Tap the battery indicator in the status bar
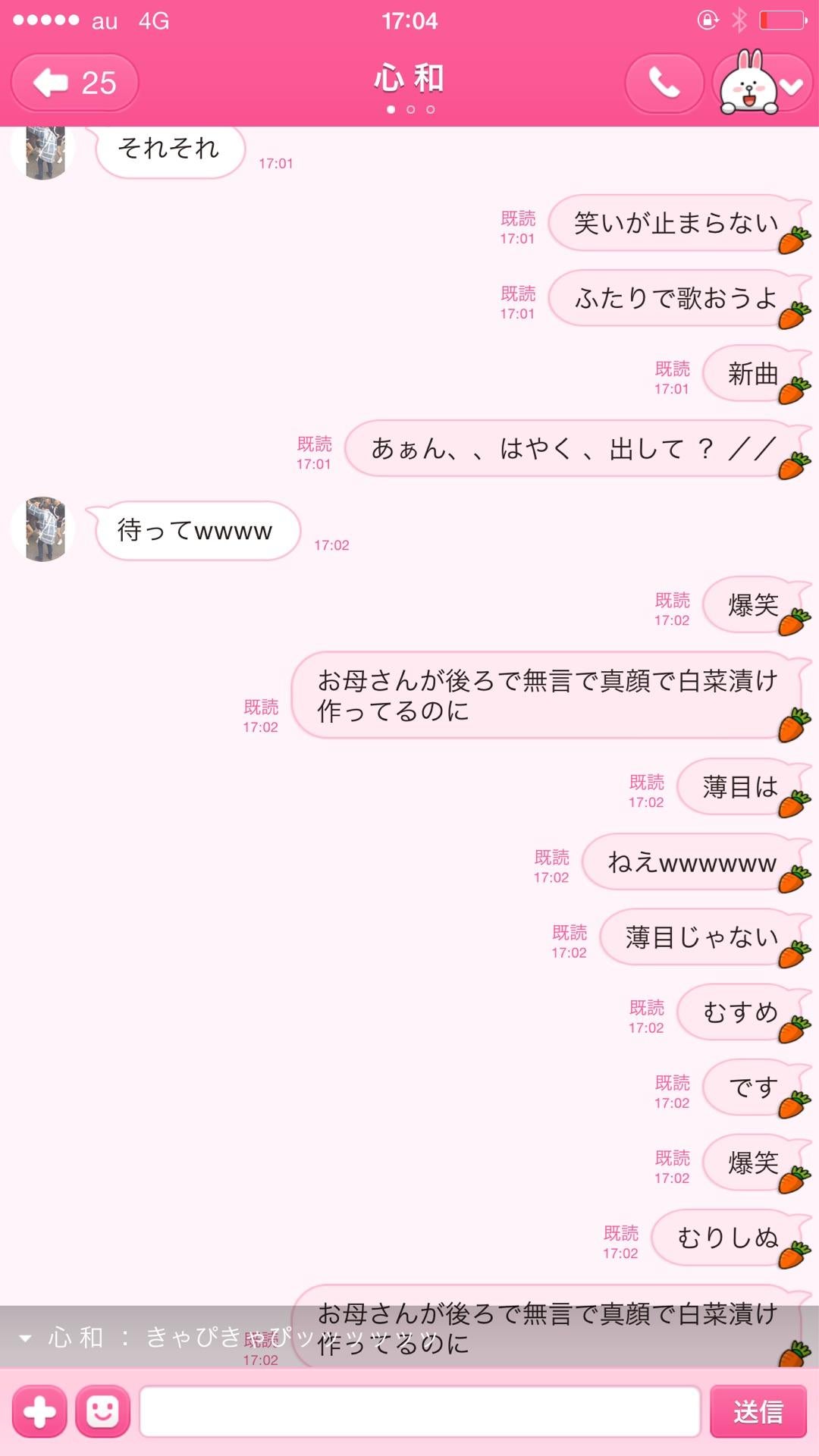 [781, 20]
